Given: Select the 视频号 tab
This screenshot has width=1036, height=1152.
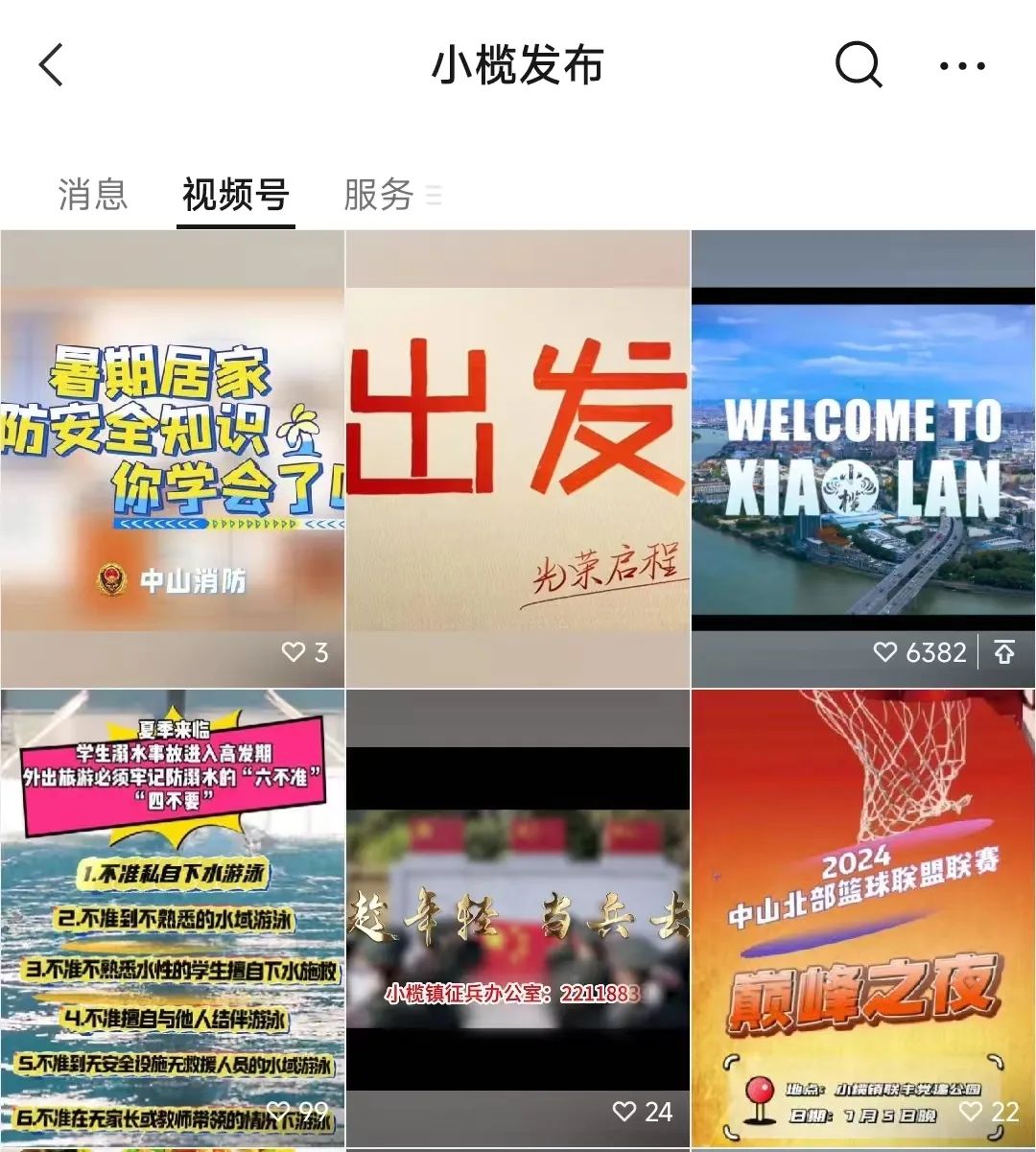Looking at the screenshot, I should click(236, 195).
